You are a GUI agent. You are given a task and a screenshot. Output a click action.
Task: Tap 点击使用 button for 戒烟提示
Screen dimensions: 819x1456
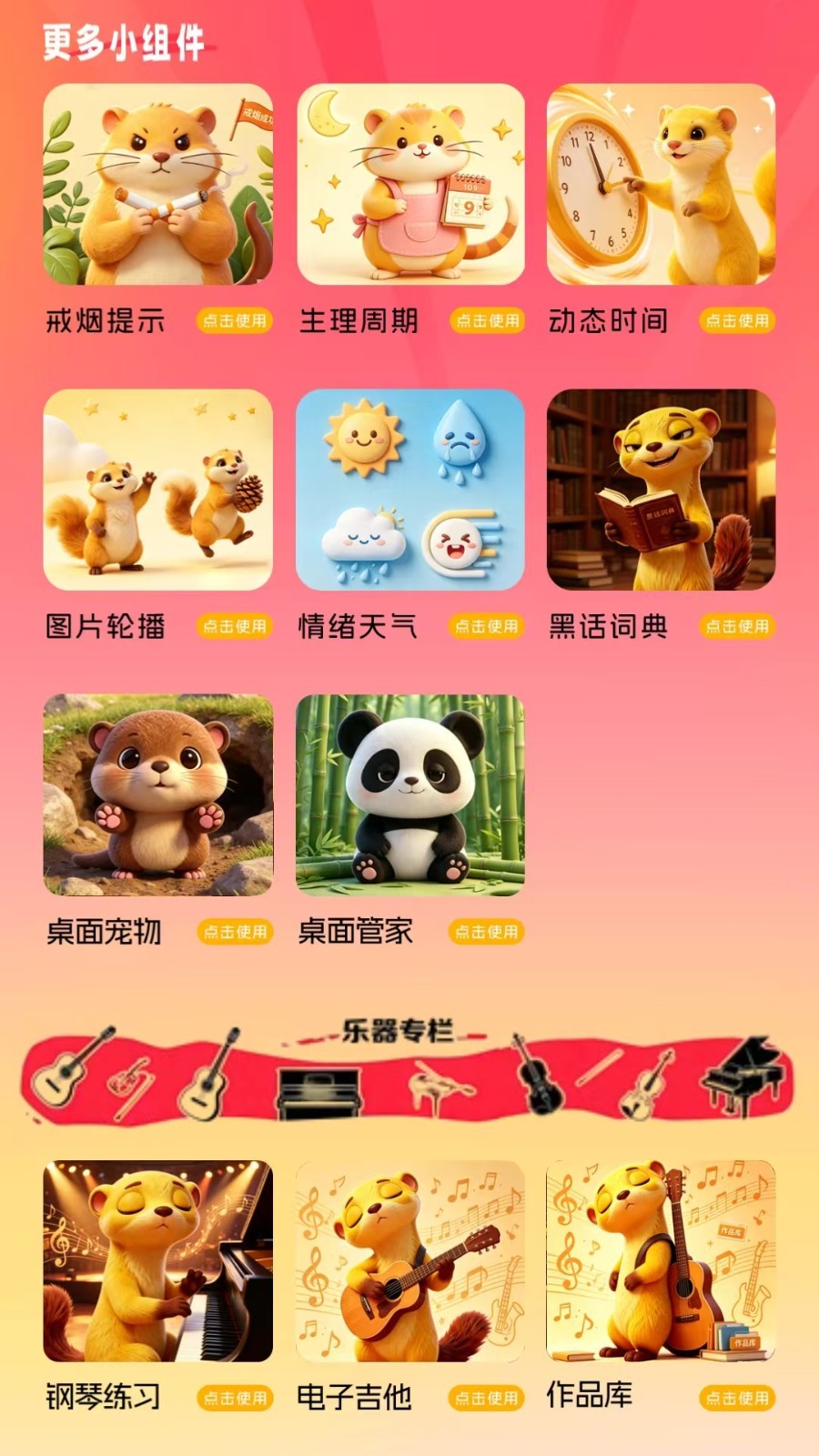pos(235,320)
